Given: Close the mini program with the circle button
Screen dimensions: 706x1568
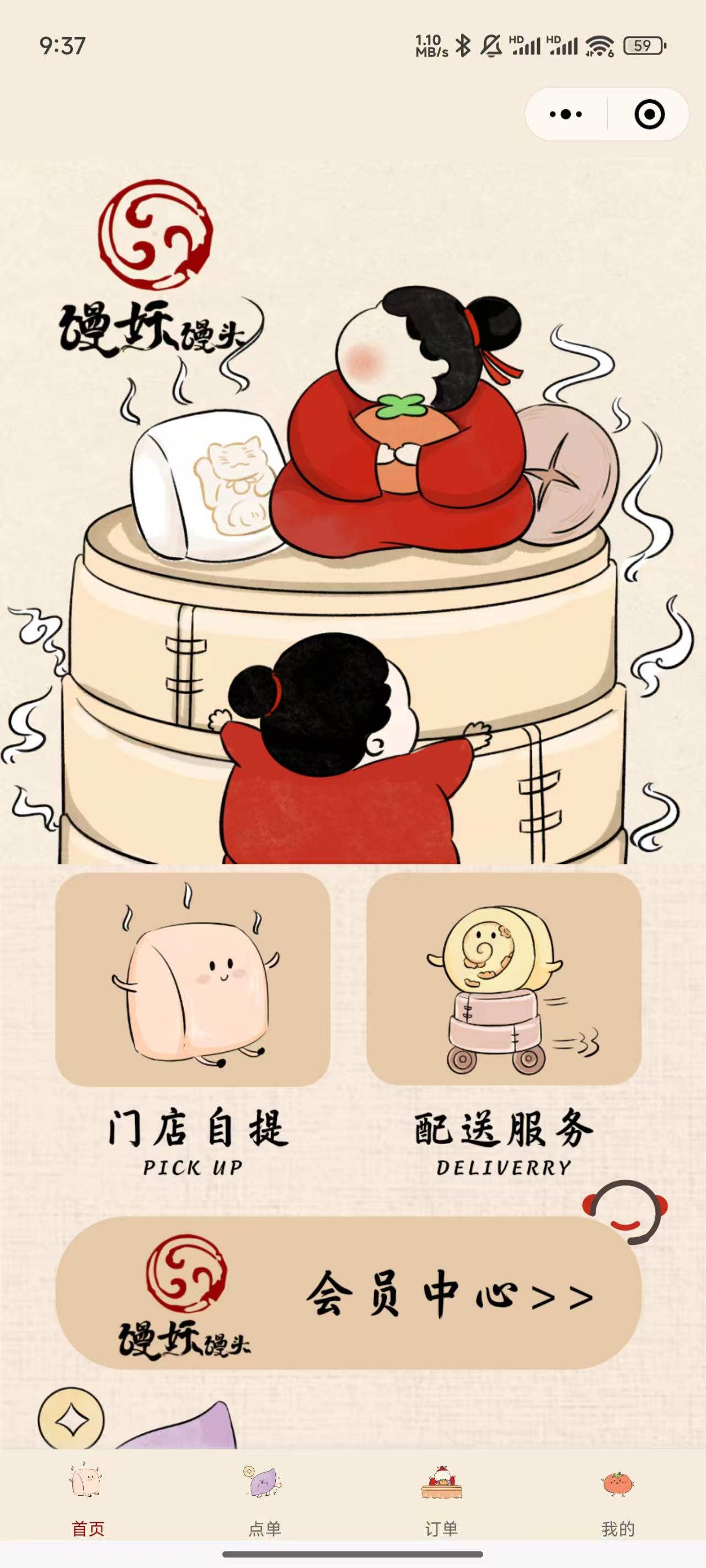Looking at the screenshot, I should [649, 114].
